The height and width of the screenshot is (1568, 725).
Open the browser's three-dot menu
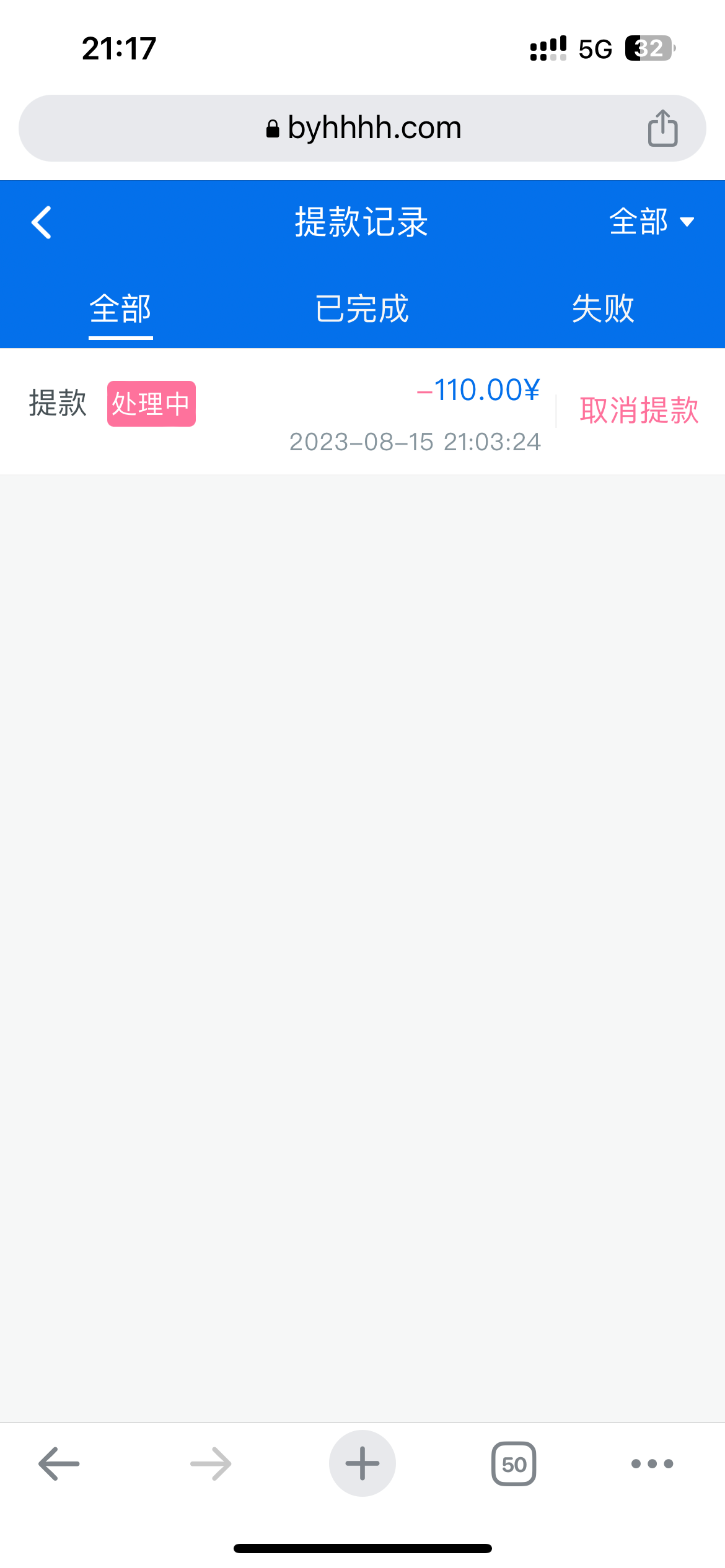pos(652,1463)
